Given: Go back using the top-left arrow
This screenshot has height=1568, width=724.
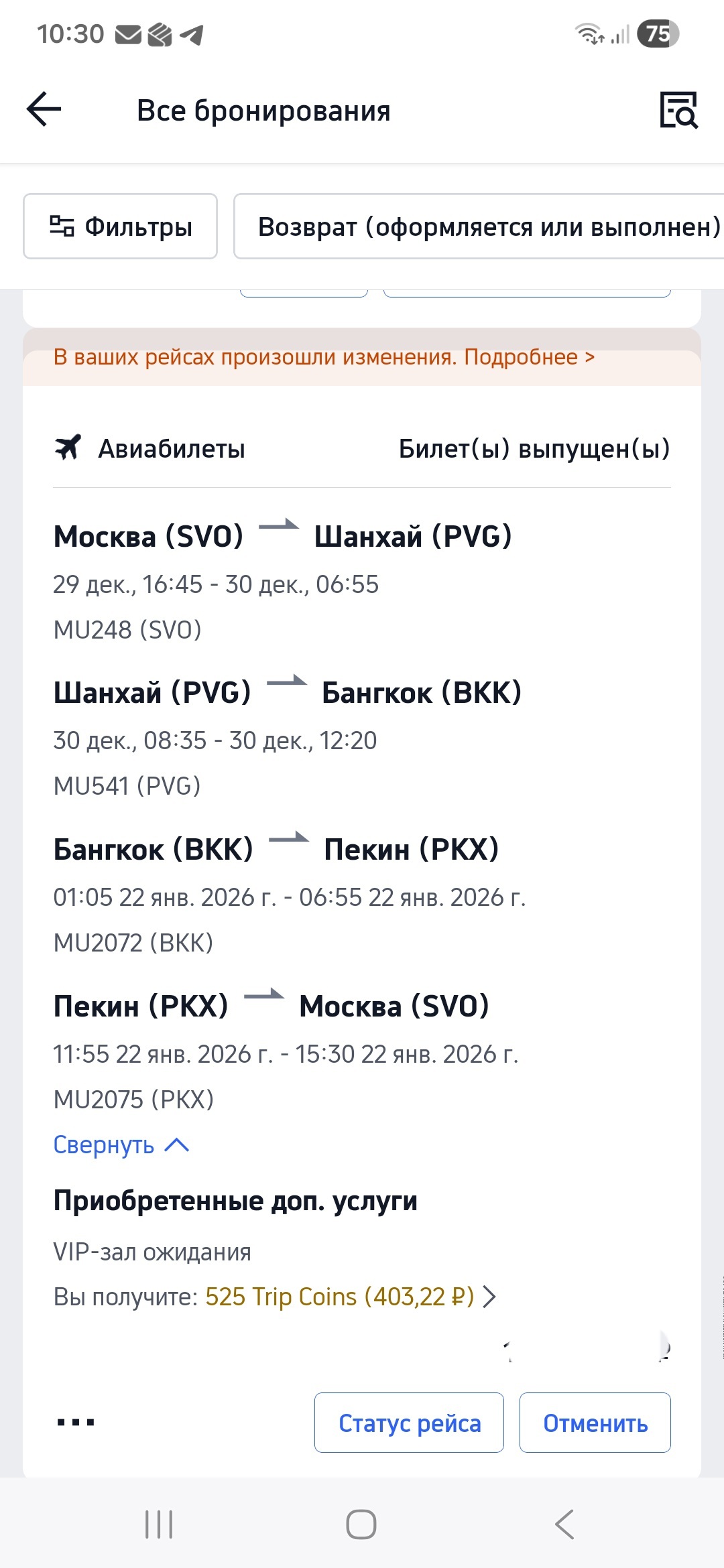Looking at the screenshot, I should [x=44, y=110].
